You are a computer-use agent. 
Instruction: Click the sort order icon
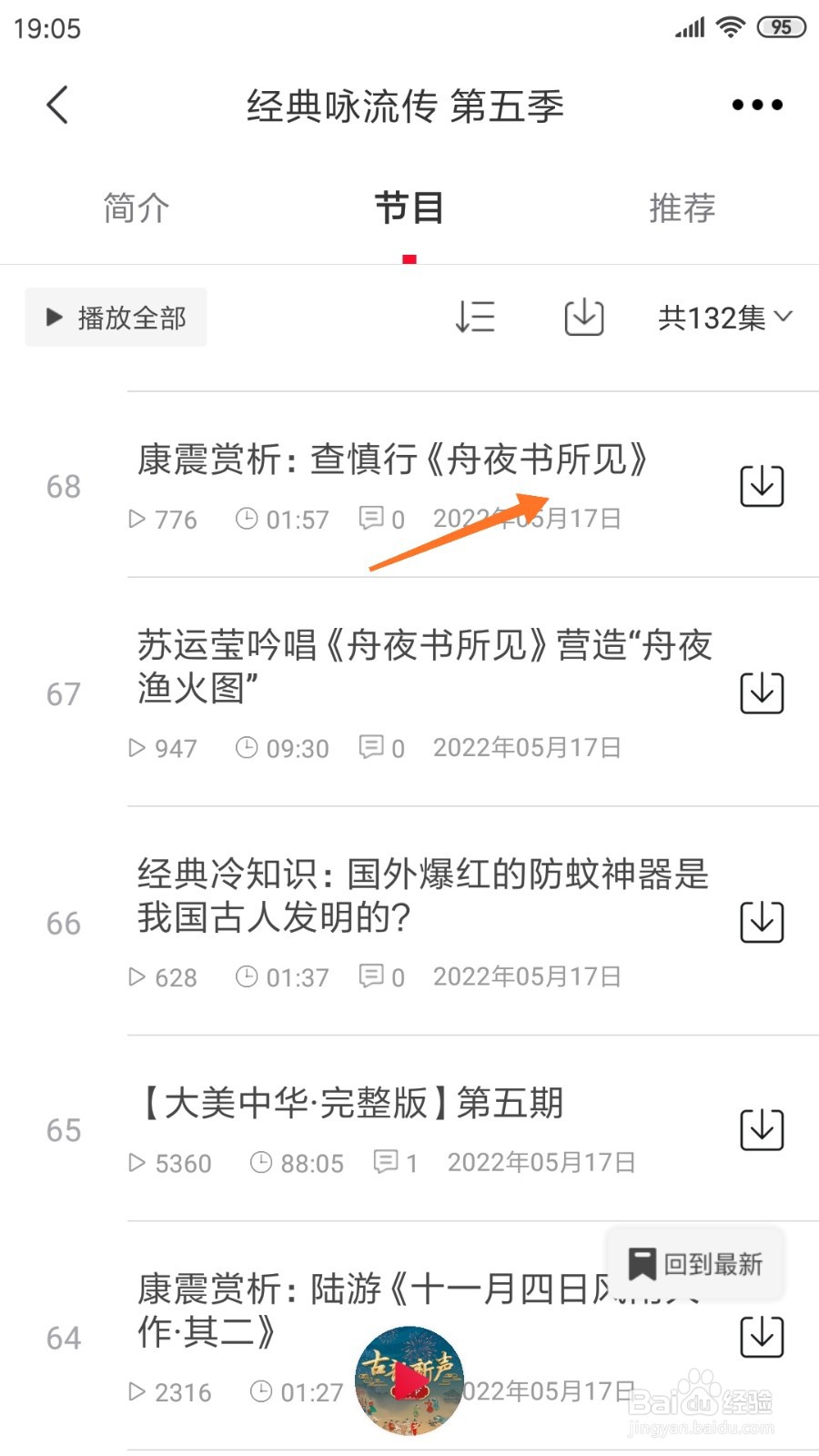[x=475, y=318]
